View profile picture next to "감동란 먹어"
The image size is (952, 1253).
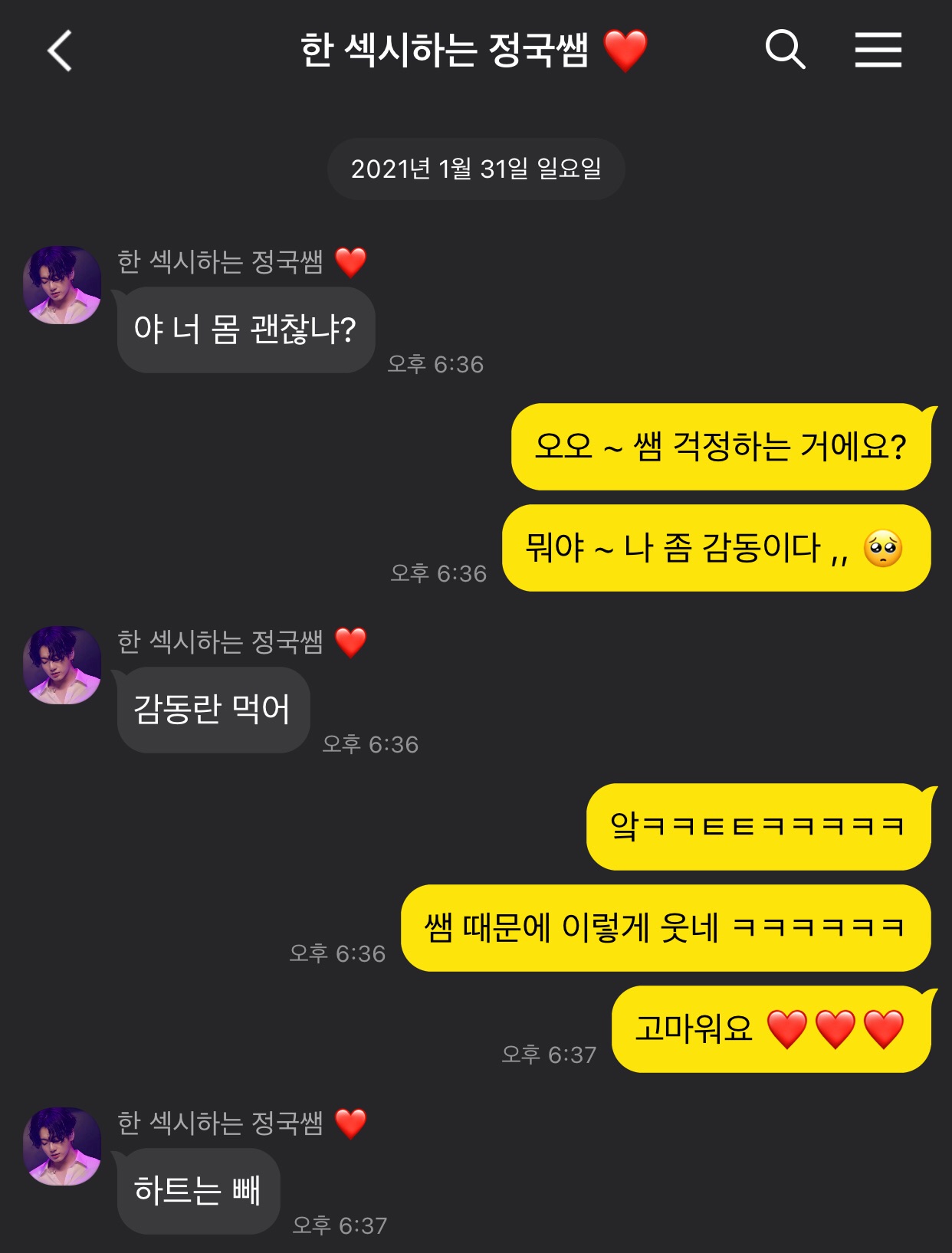(62, 665)
